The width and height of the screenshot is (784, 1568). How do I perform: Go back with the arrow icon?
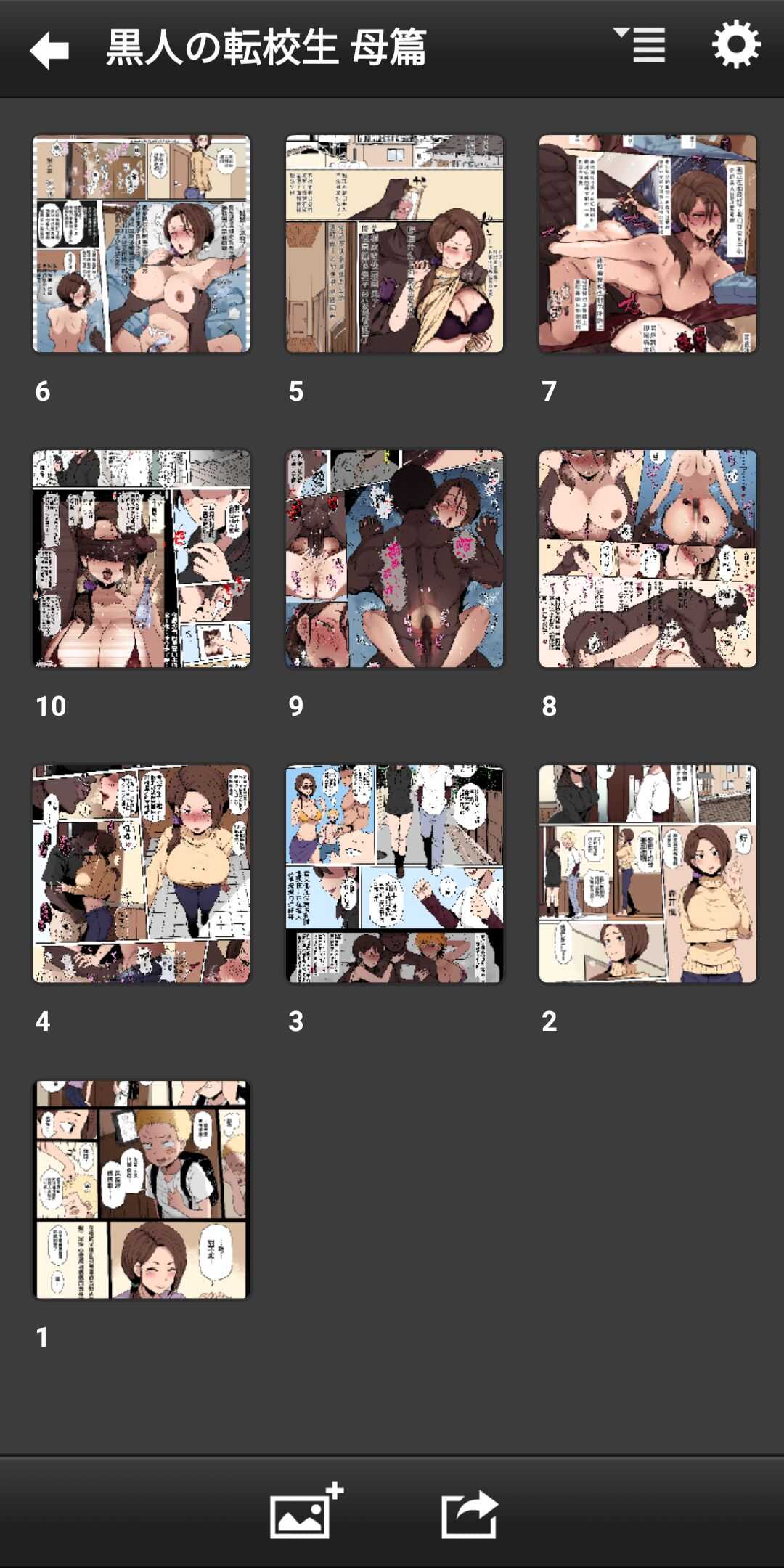(x=49, y=49)
